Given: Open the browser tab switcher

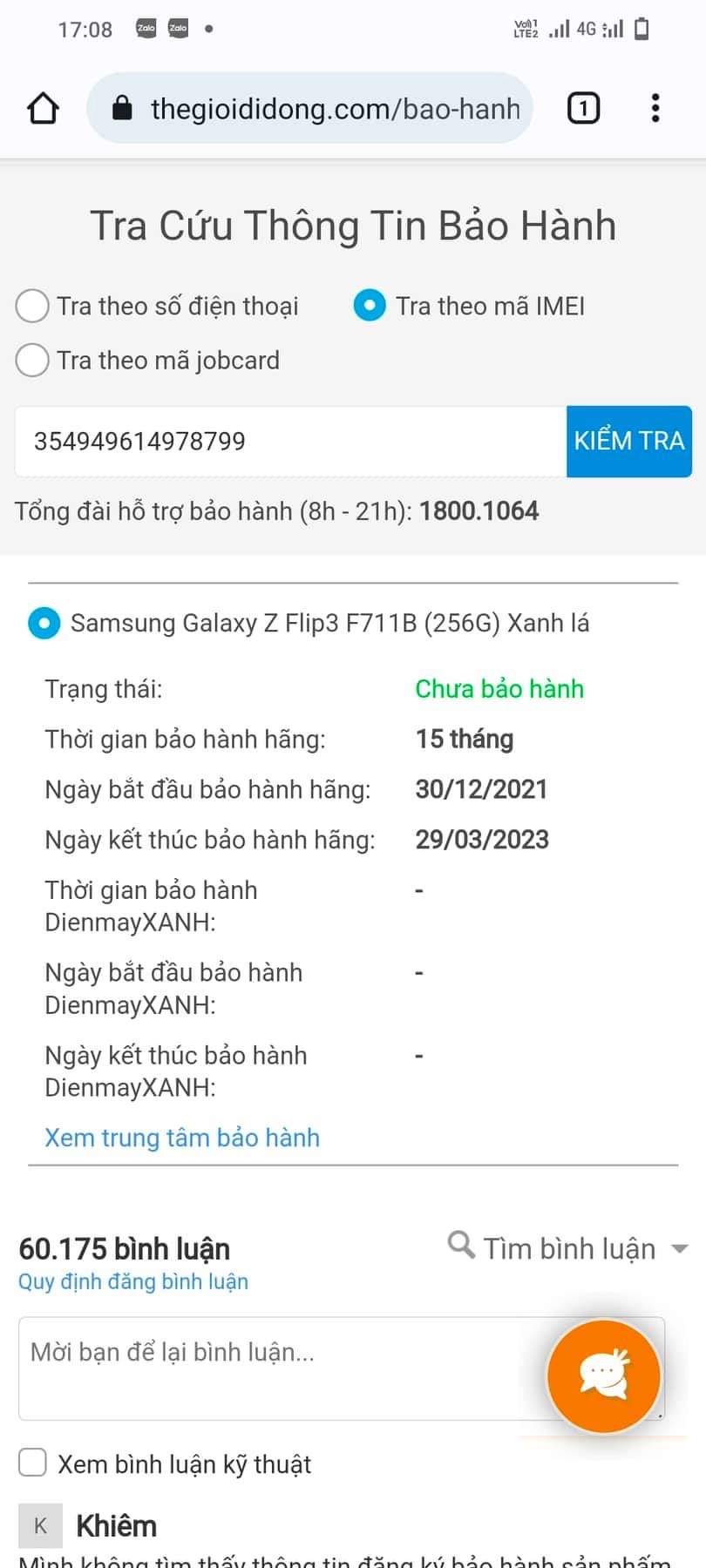Looking at the screenshot, I should tap(583, 108).
